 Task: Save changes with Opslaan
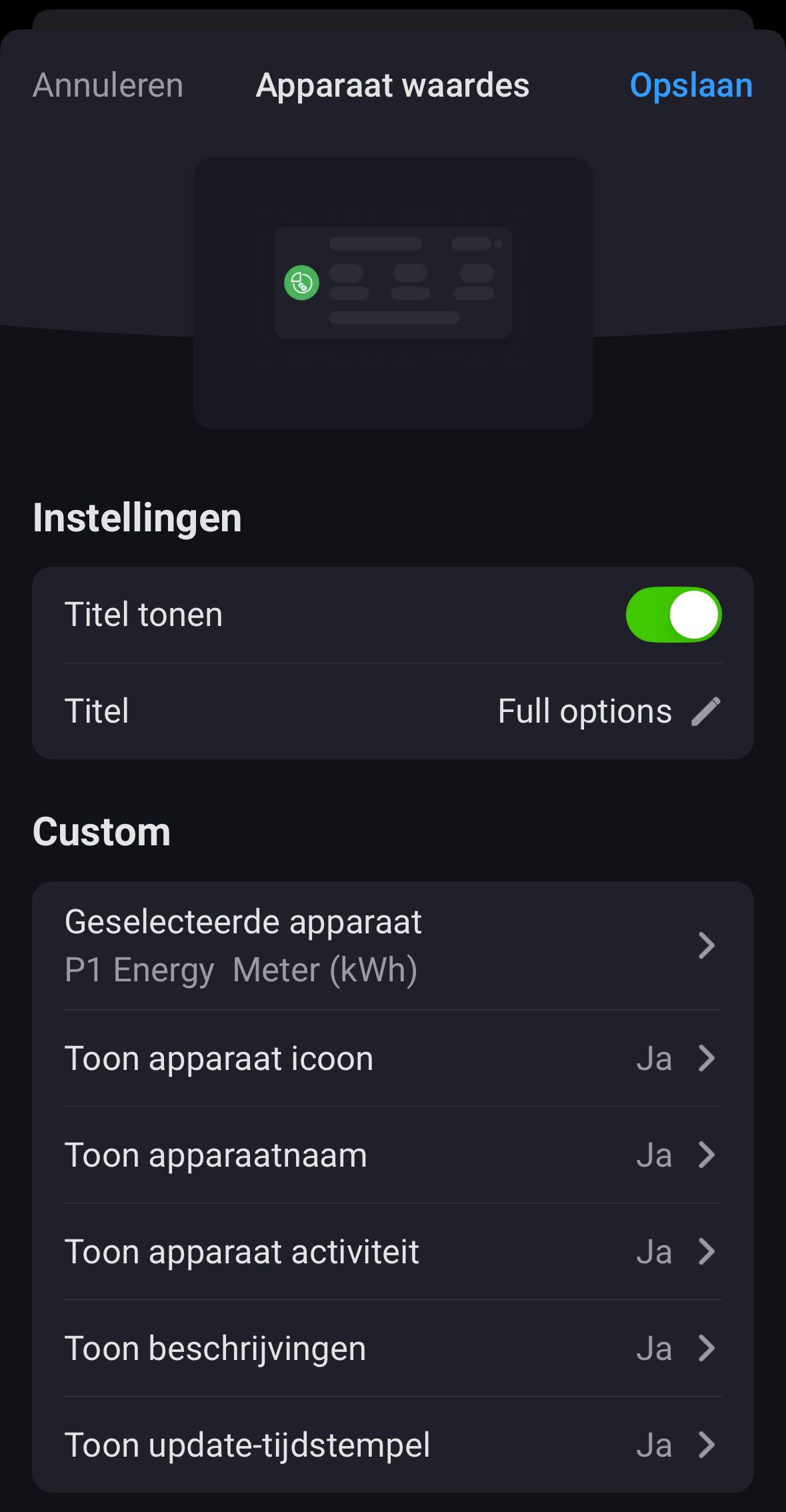(x=691, y=85)
